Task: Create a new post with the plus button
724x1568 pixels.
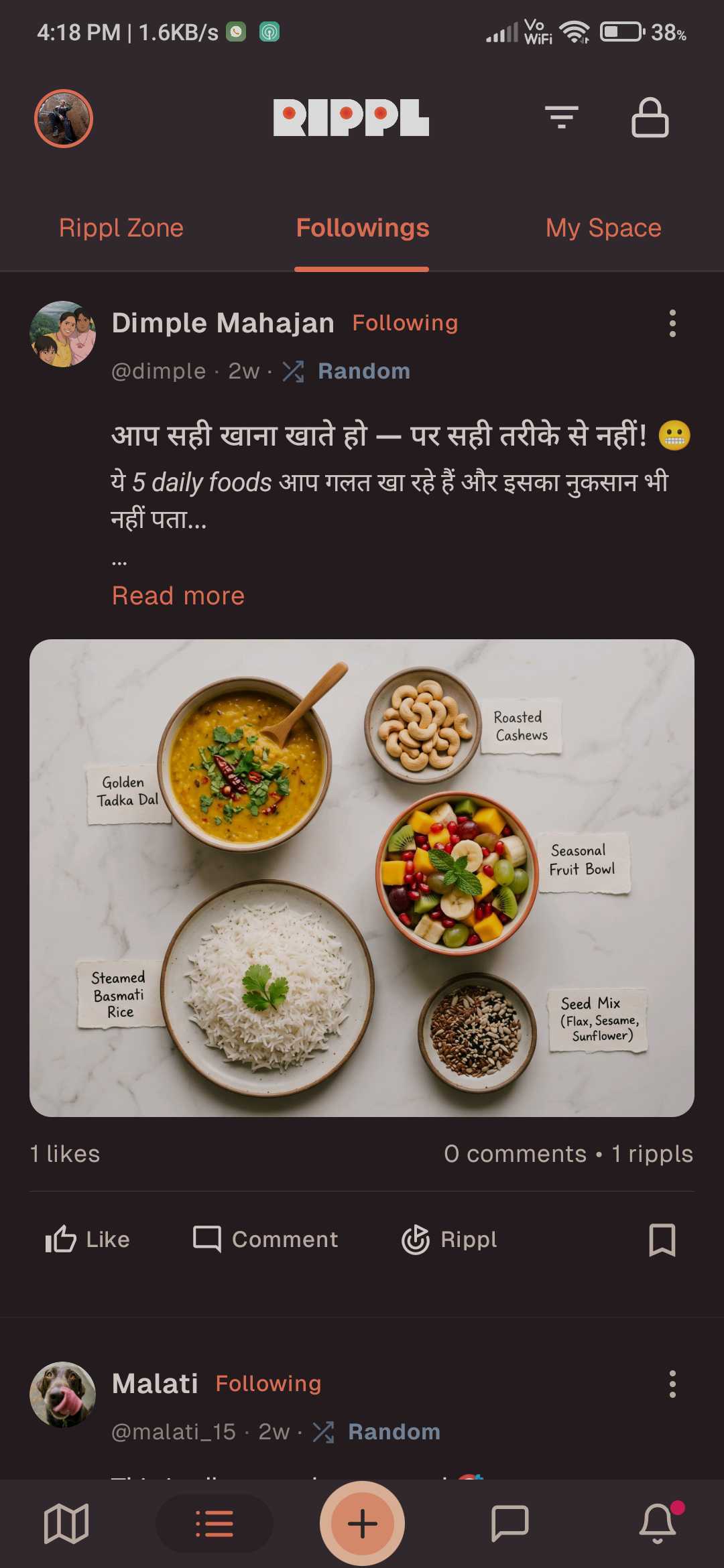Action: pyautogui.click(x=362, y=1524)
